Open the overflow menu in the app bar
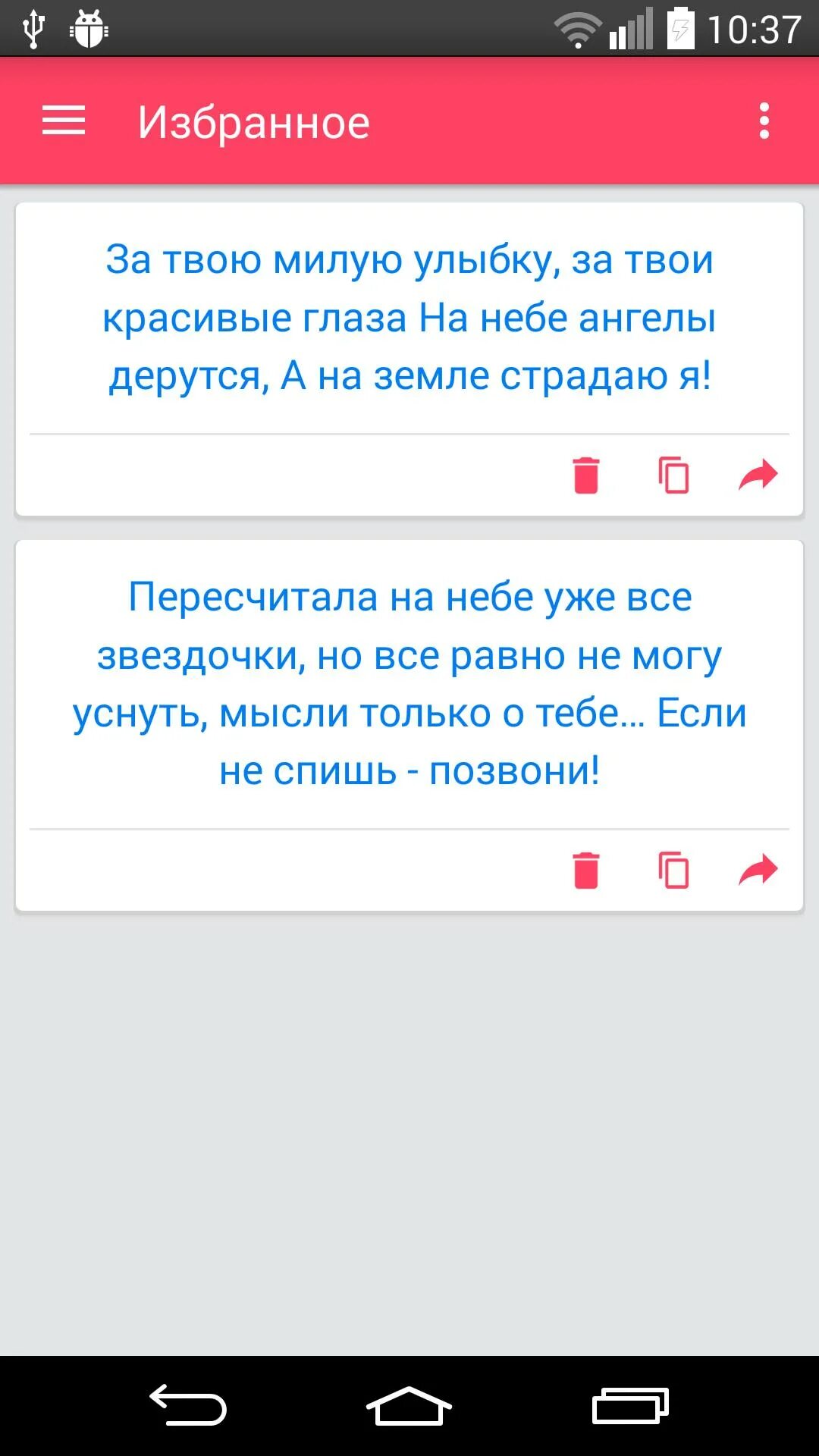Screen dimensions: 819x1456 (764, 121)
